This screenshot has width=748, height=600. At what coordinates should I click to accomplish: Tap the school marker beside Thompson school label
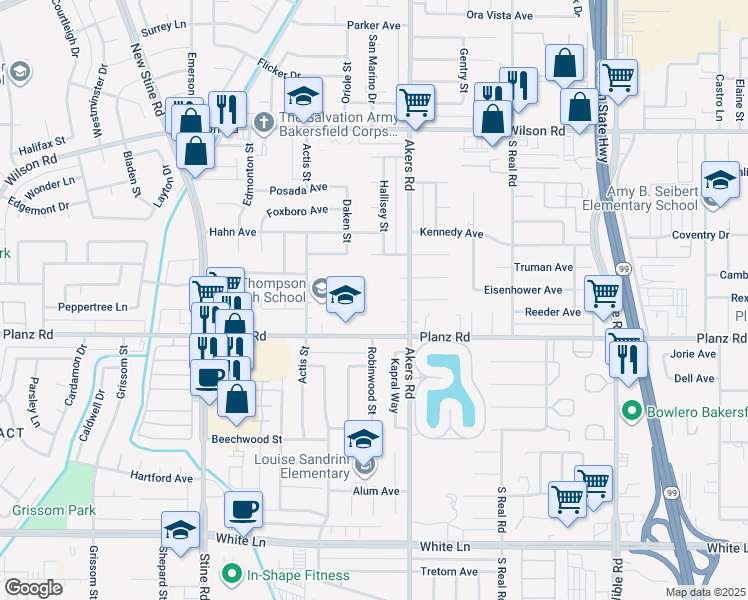coord(346,296)
